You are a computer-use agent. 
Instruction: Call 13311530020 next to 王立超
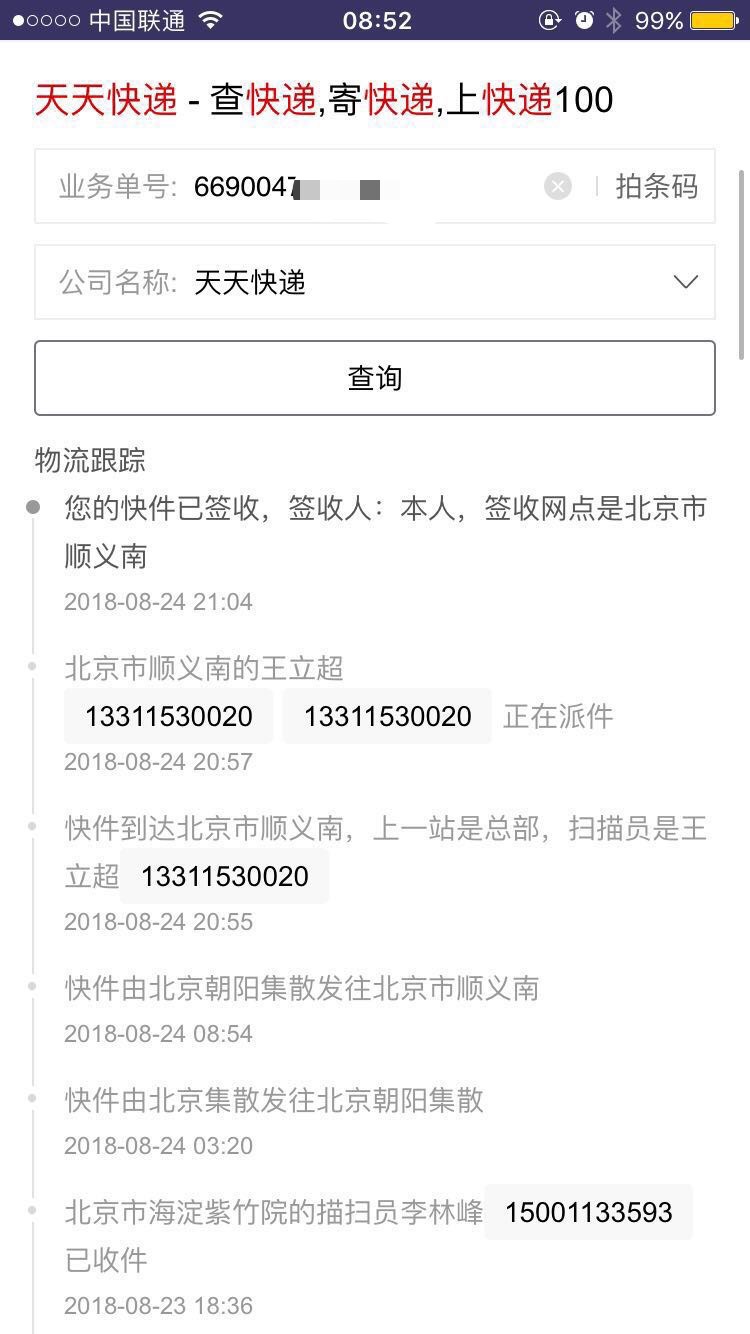[169, 716]
